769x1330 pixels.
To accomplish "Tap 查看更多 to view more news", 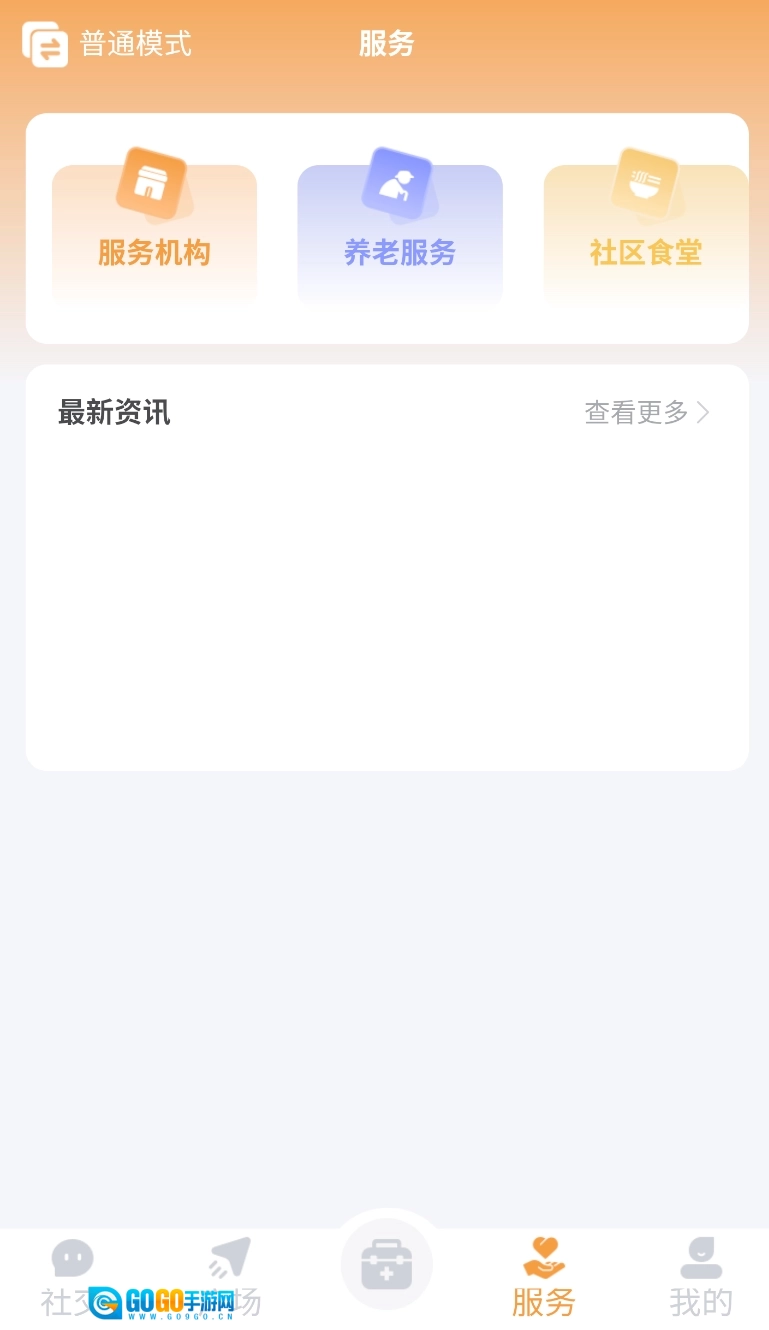I will [647, 412].
